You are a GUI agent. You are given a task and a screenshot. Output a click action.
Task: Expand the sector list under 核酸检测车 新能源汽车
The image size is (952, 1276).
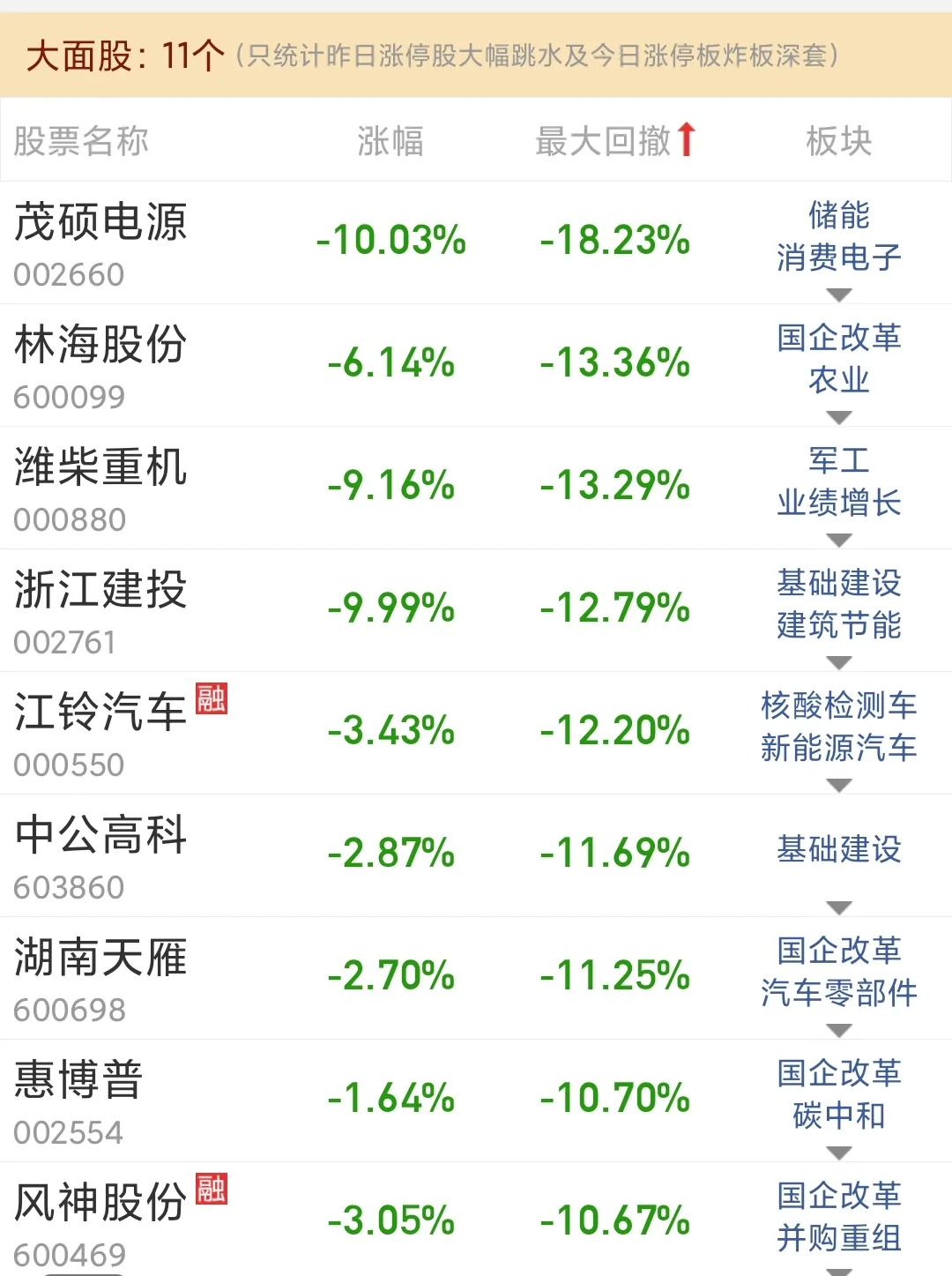pyautogui.click(x=839, y=785)
